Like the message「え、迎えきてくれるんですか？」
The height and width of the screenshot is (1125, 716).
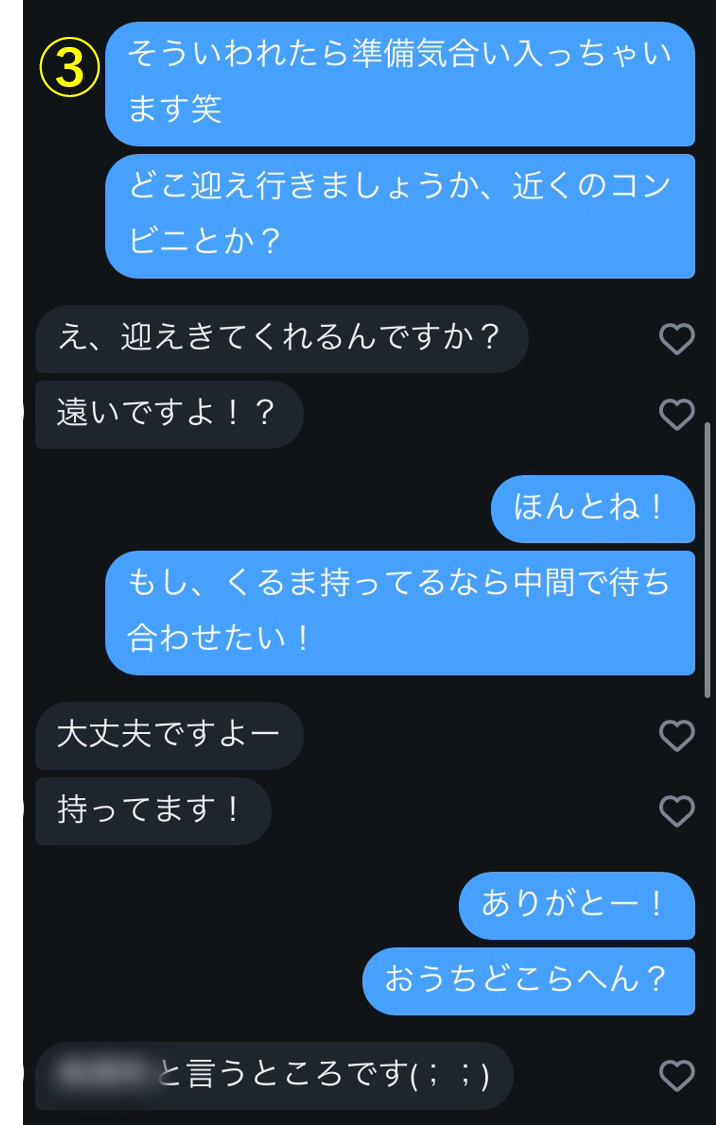coord(677,340)
